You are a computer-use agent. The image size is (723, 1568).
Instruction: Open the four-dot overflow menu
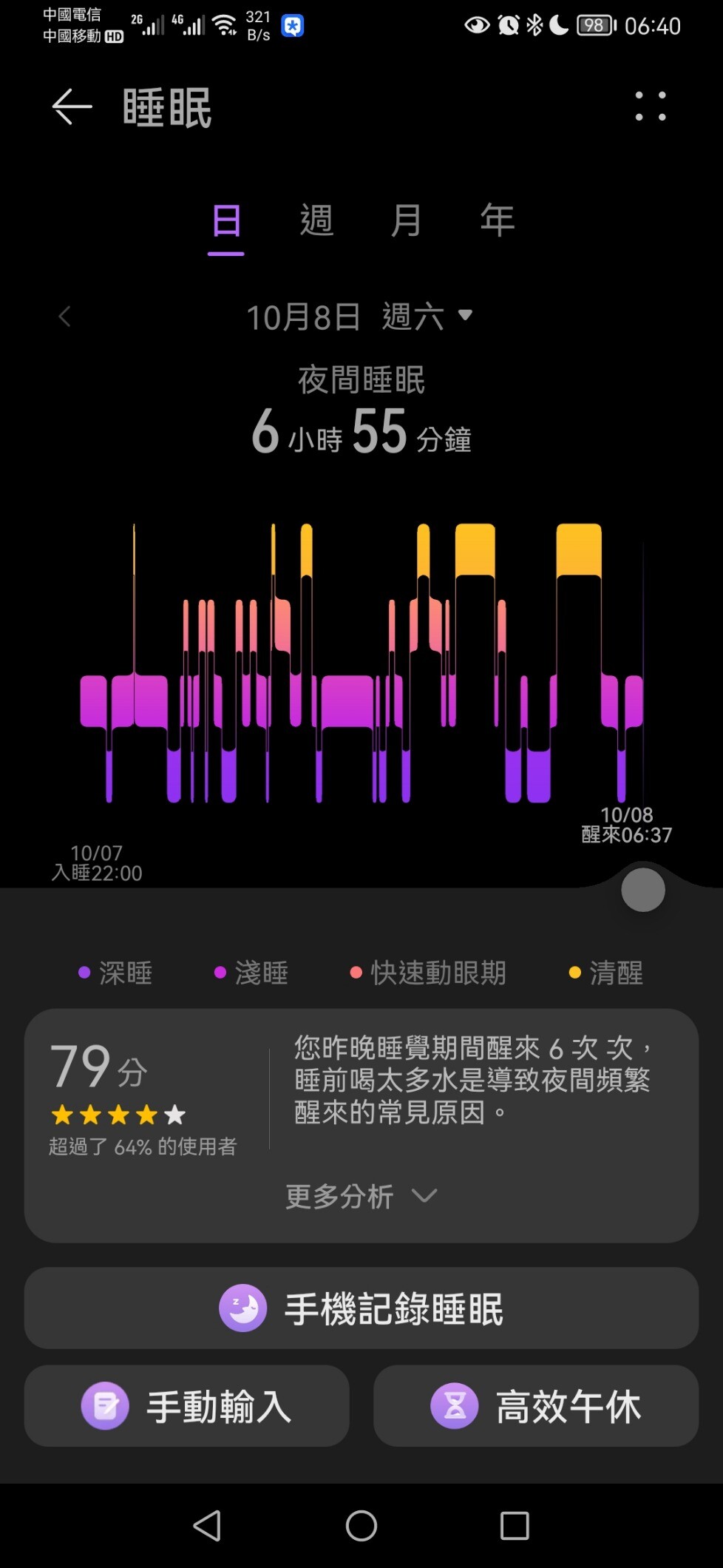point(651,107)
